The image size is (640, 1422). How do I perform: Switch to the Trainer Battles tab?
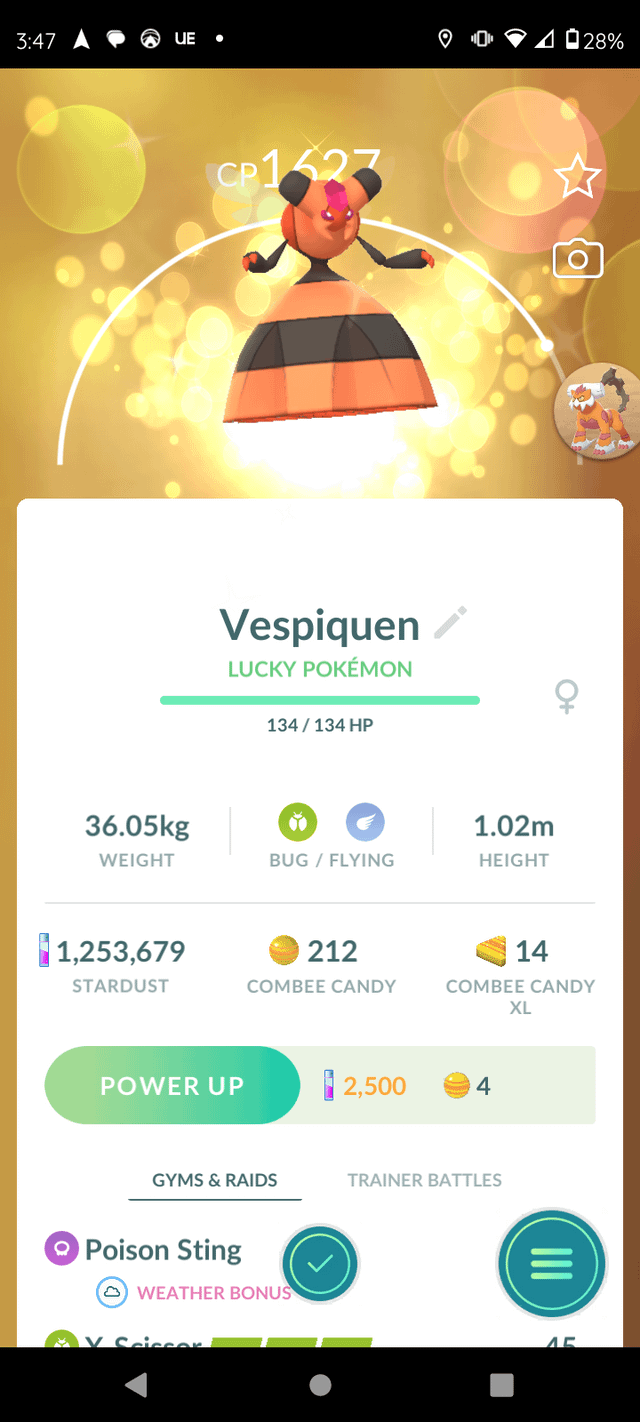pos(424,1180)
